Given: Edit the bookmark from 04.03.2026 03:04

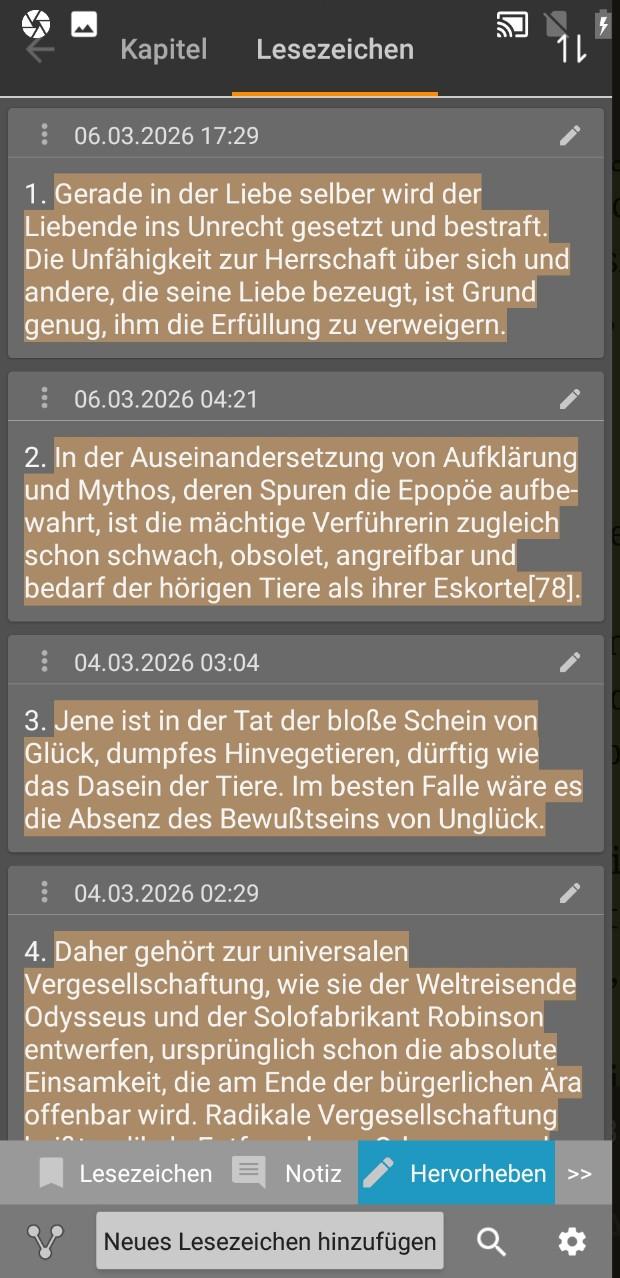Looking at the screenshot, I should click(x=570, y=662).
